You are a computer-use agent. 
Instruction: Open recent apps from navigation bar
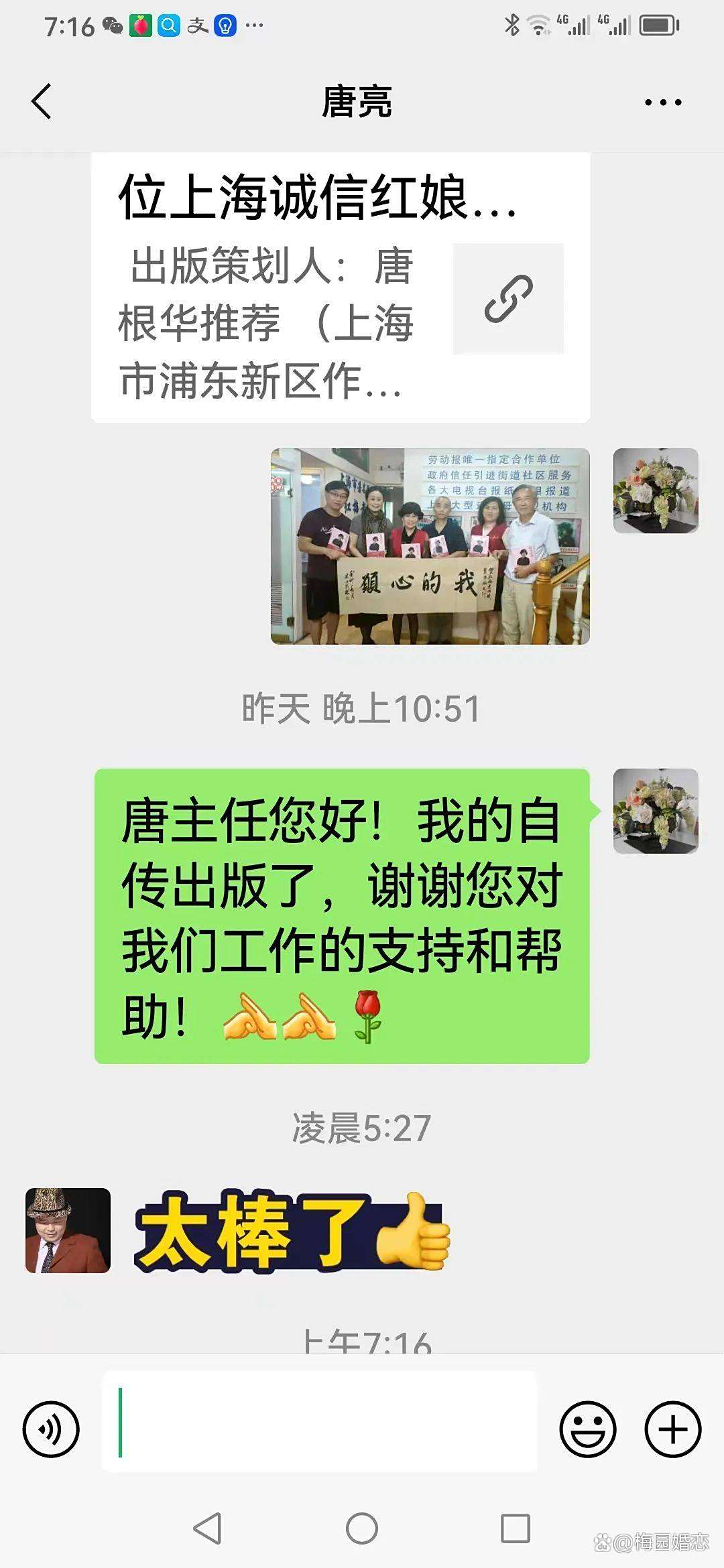click(516, 1529)
